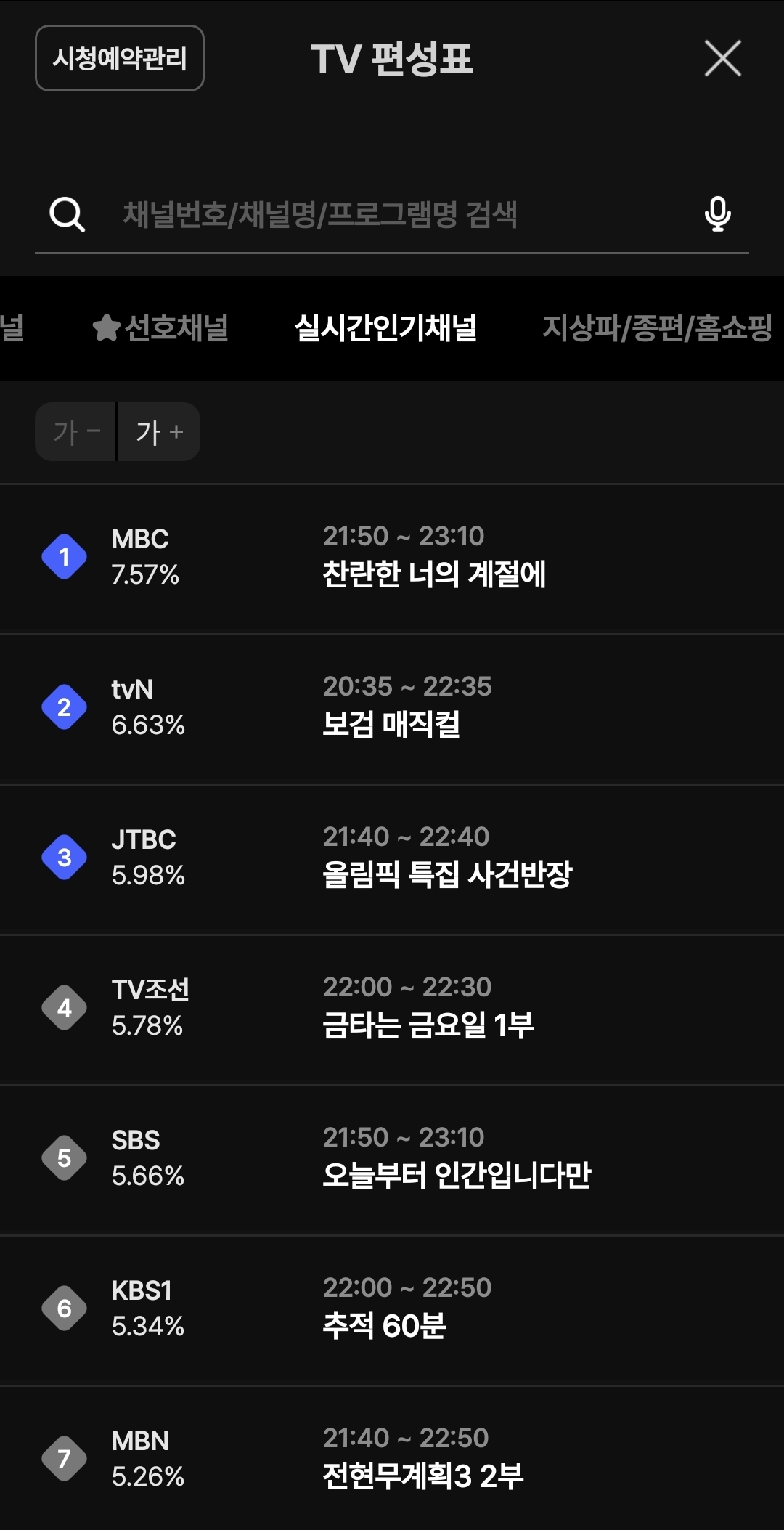The height and width of the screenshot is (1530, 784).
Task: Select MBN 전현무계획3 2부 row
Action: pyautogui.click(x=392, y=1458)
